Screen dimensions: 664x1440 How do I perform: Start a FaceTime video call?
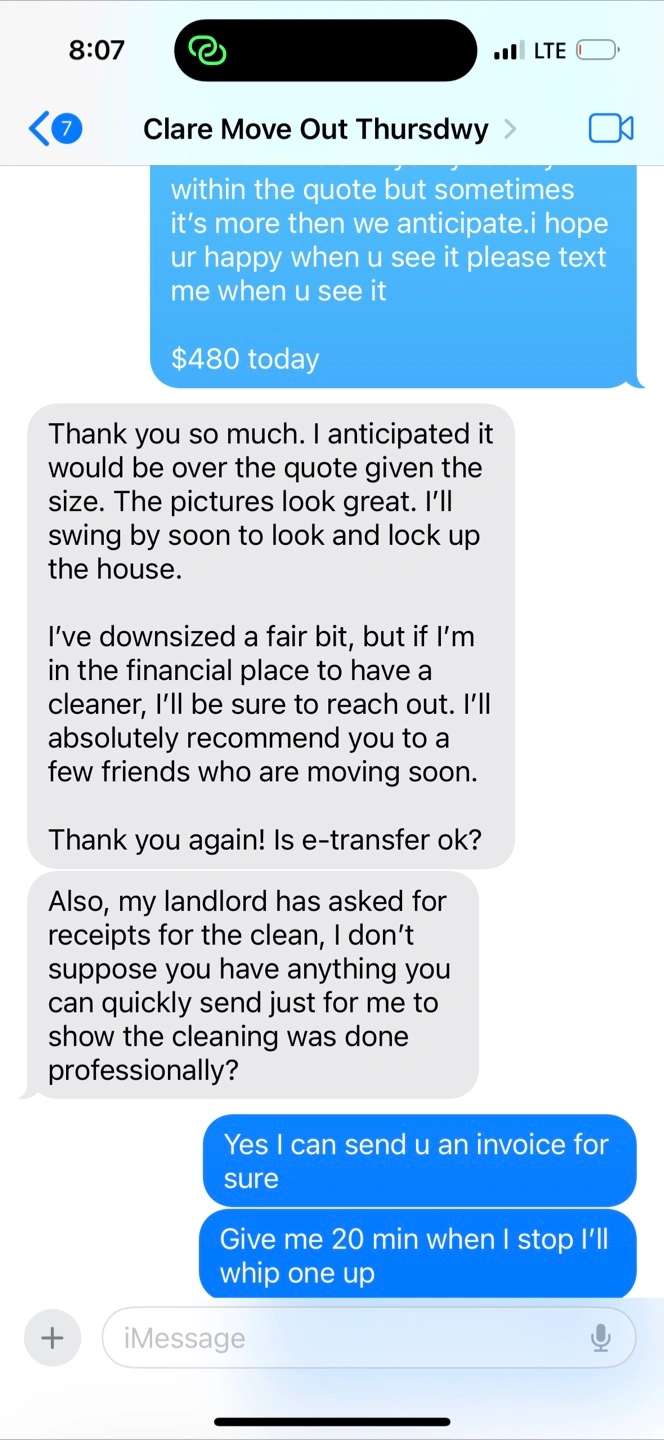(x=611, y=128)
